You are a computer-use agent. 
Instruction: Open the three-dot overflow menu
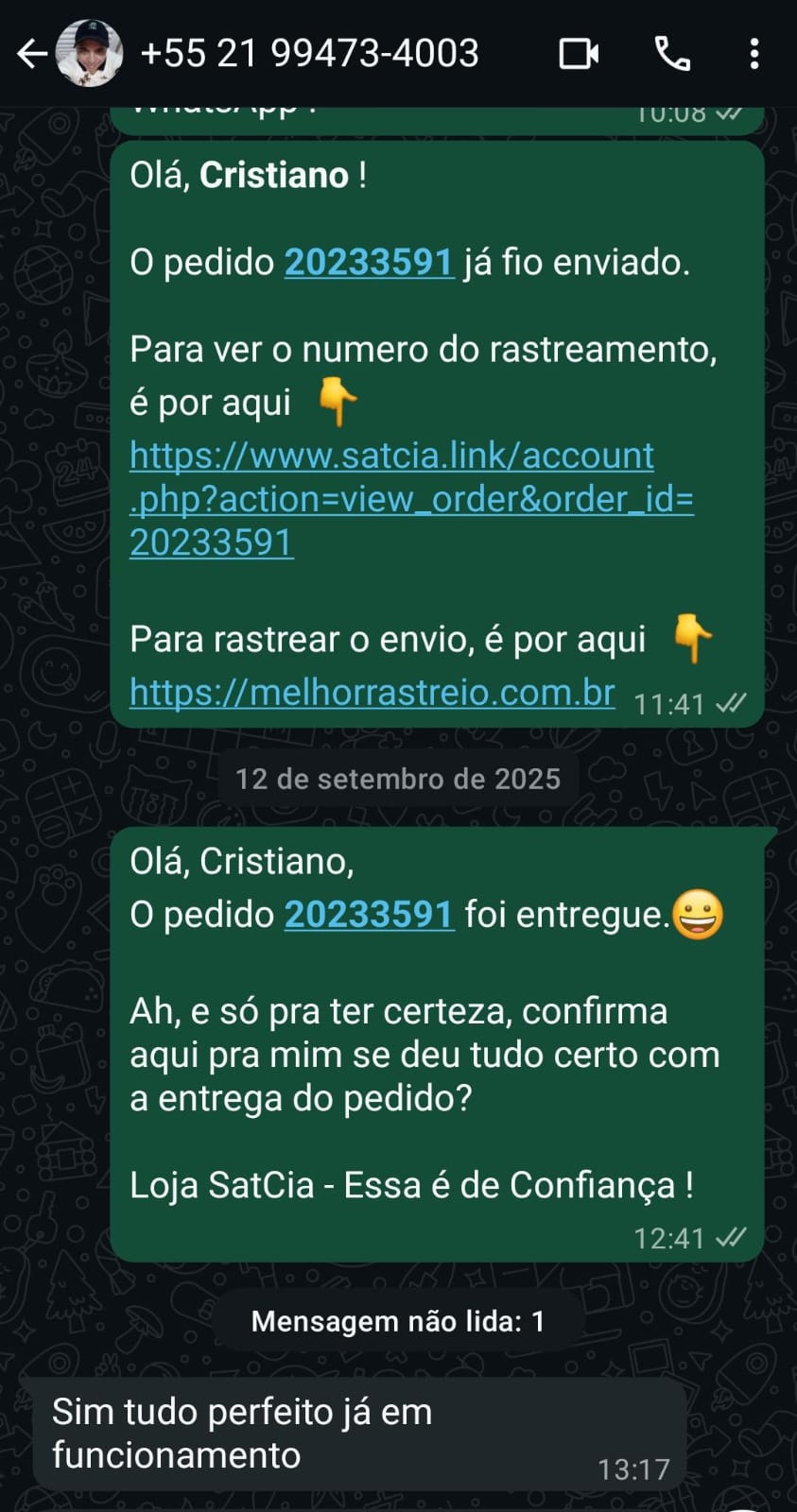coord(754,54)
